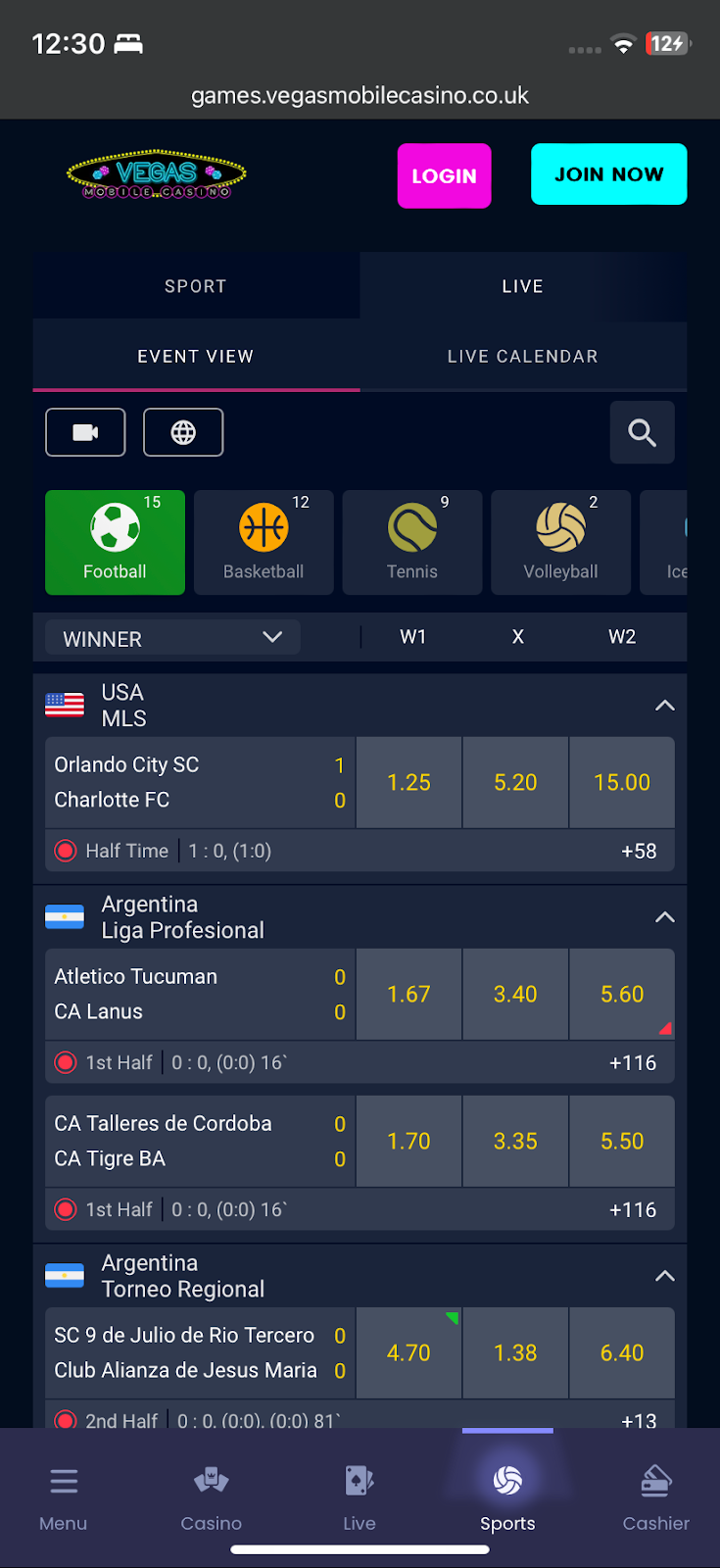Select 5.50 odds for CA Tigre BA
720x1568 pixels.
coord(622,1141)
